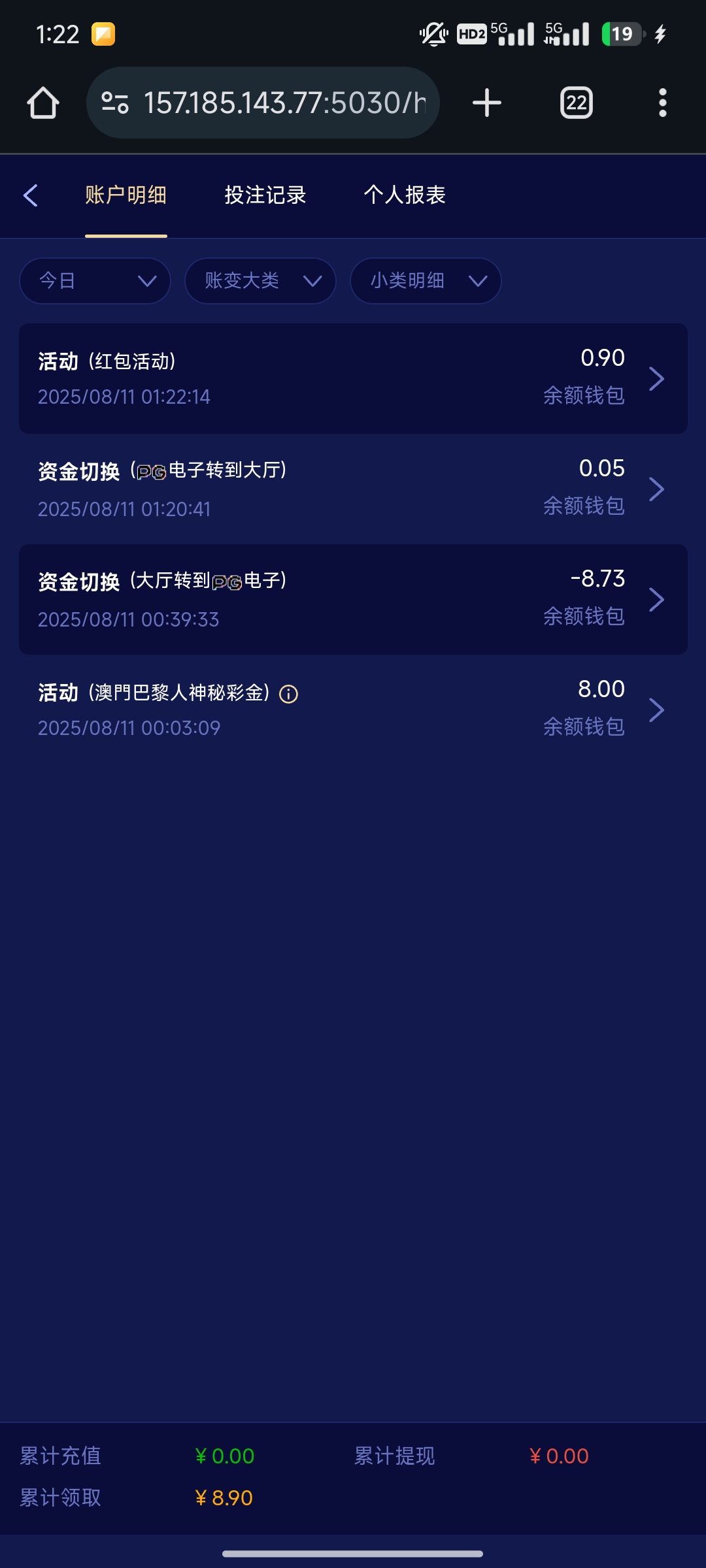Image resolution: width=706 pixels, height=1568 pixels.
Task: Open the browser overflow menu
Action: tap(662, 103)
